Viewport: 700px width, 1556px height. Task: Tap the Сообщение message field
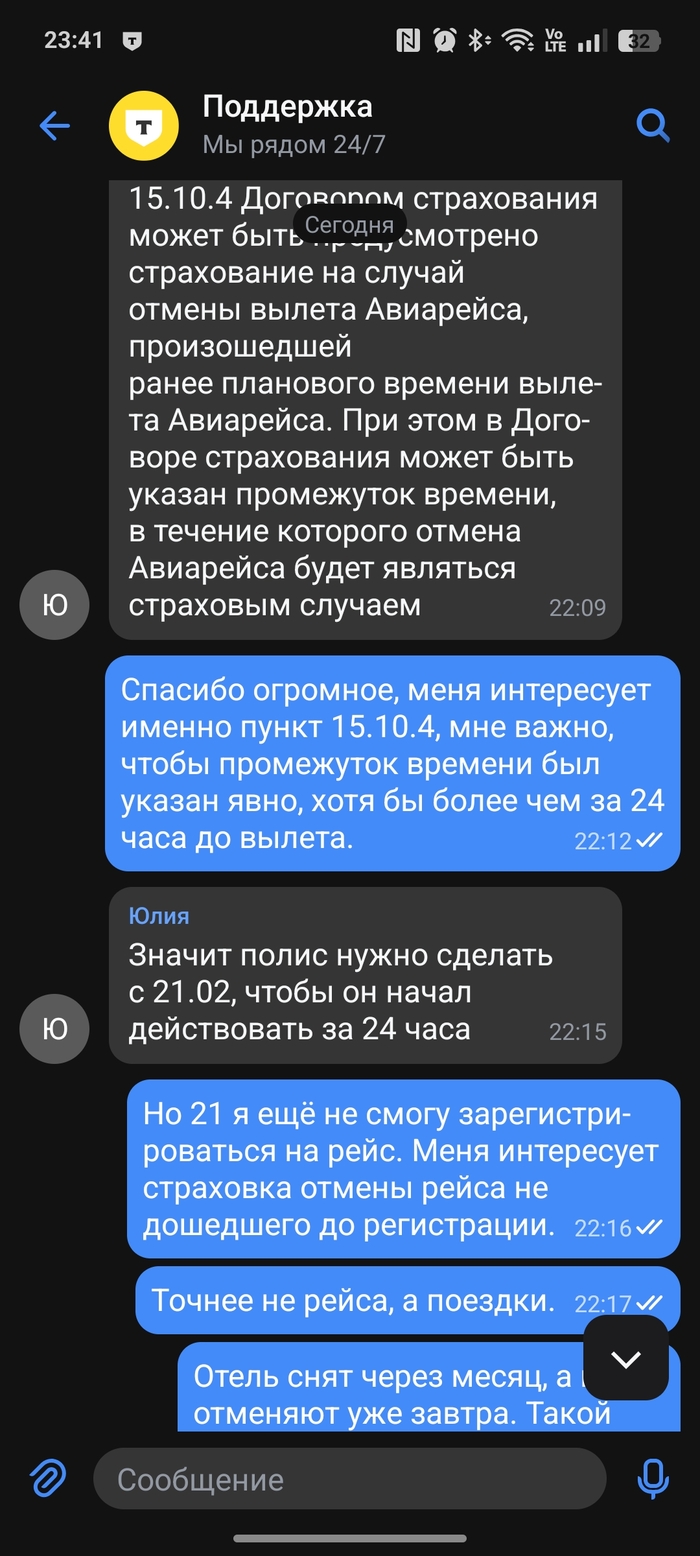[x=350, y=1479]
